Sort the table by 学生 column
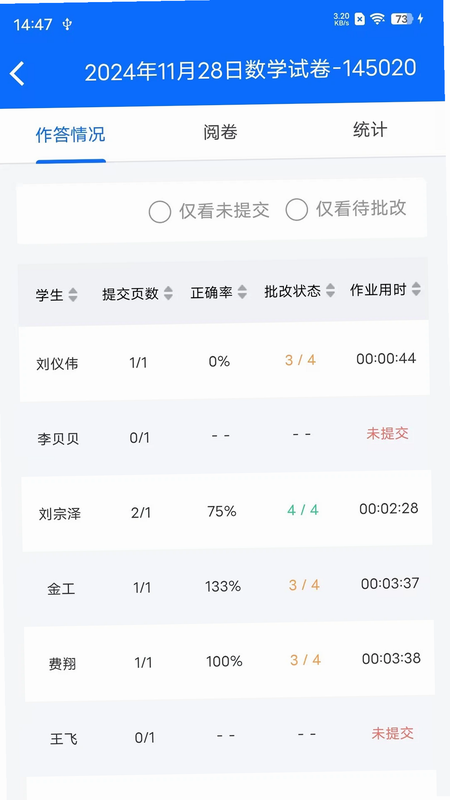The height and width of the screenshot is (800, 450). 57,294
